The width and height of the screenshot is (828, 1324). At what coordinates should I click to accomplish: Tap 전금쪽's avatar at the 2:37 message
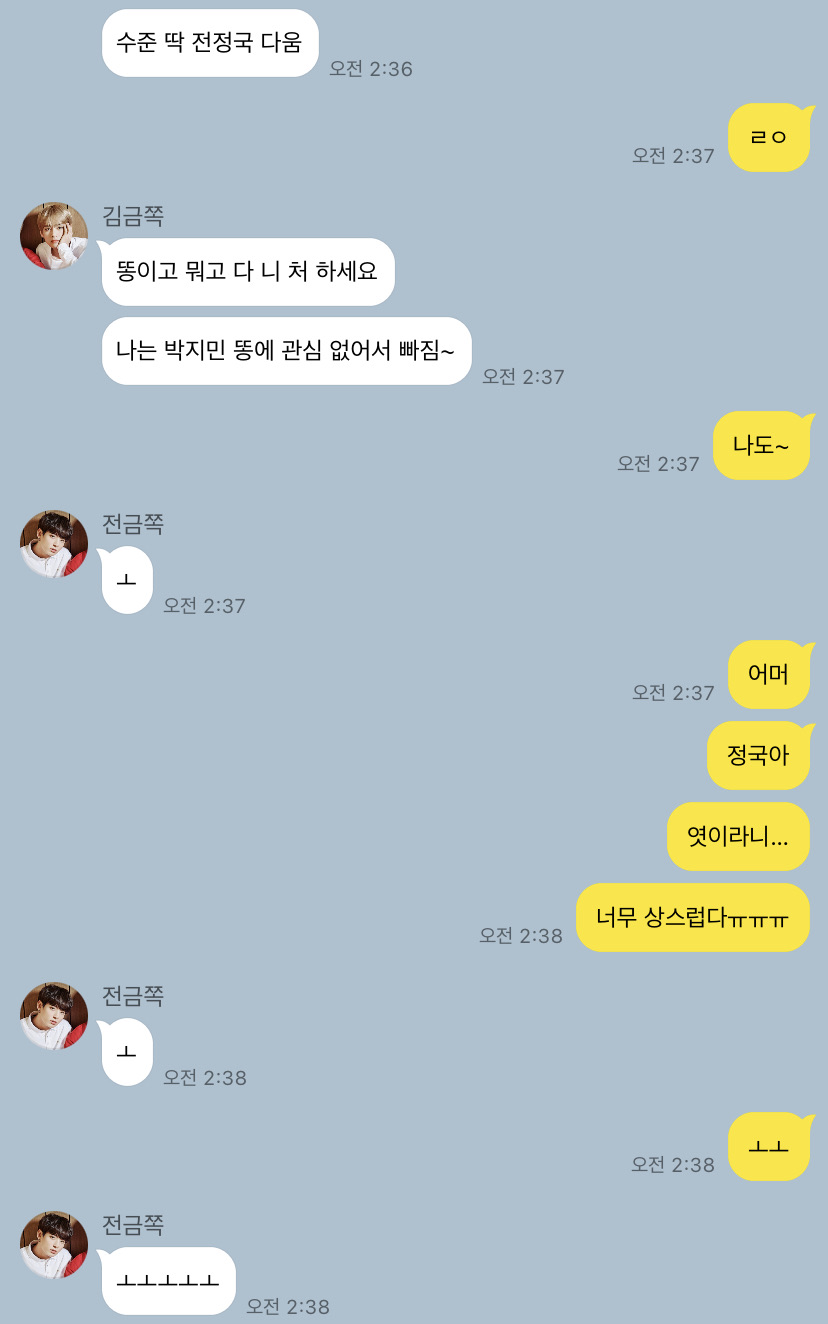54,544
